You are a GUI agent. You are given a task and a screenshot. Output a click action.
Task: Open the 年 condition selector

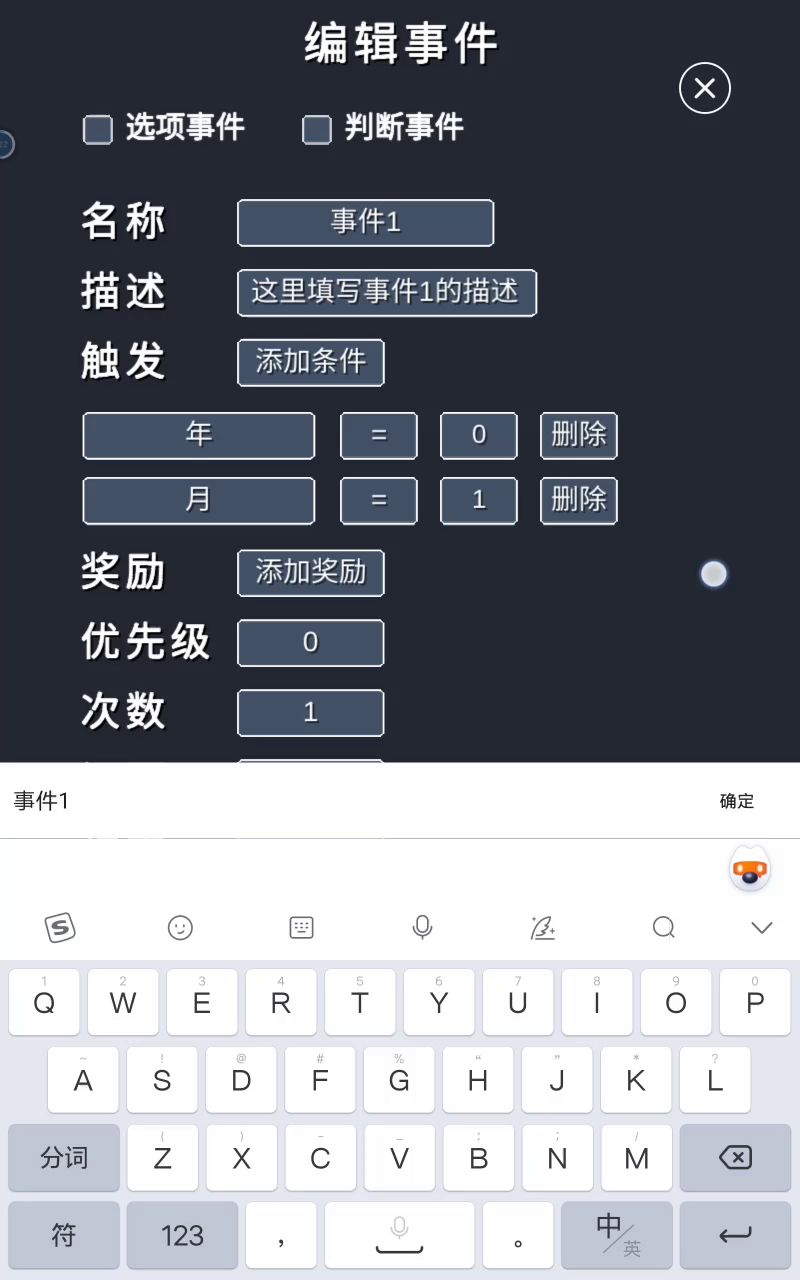click(x=198, y=435)
